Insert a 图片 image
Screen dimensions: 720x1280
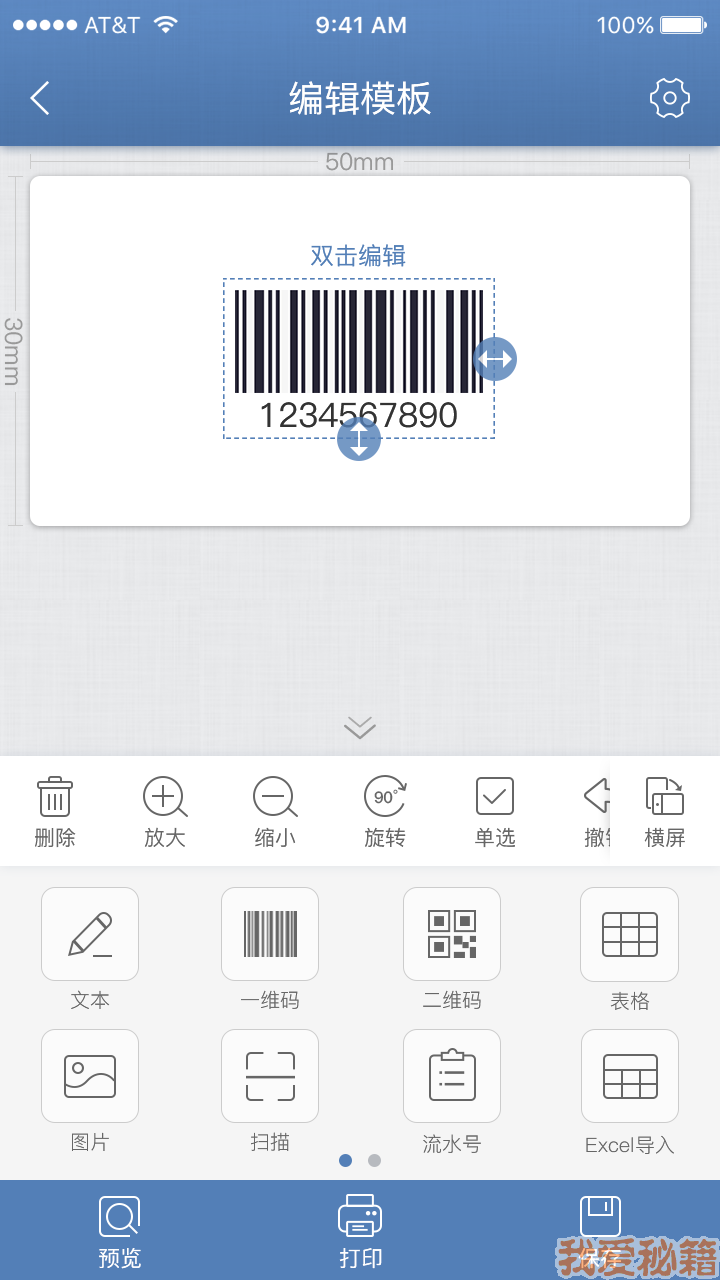tap(90, 1076)
